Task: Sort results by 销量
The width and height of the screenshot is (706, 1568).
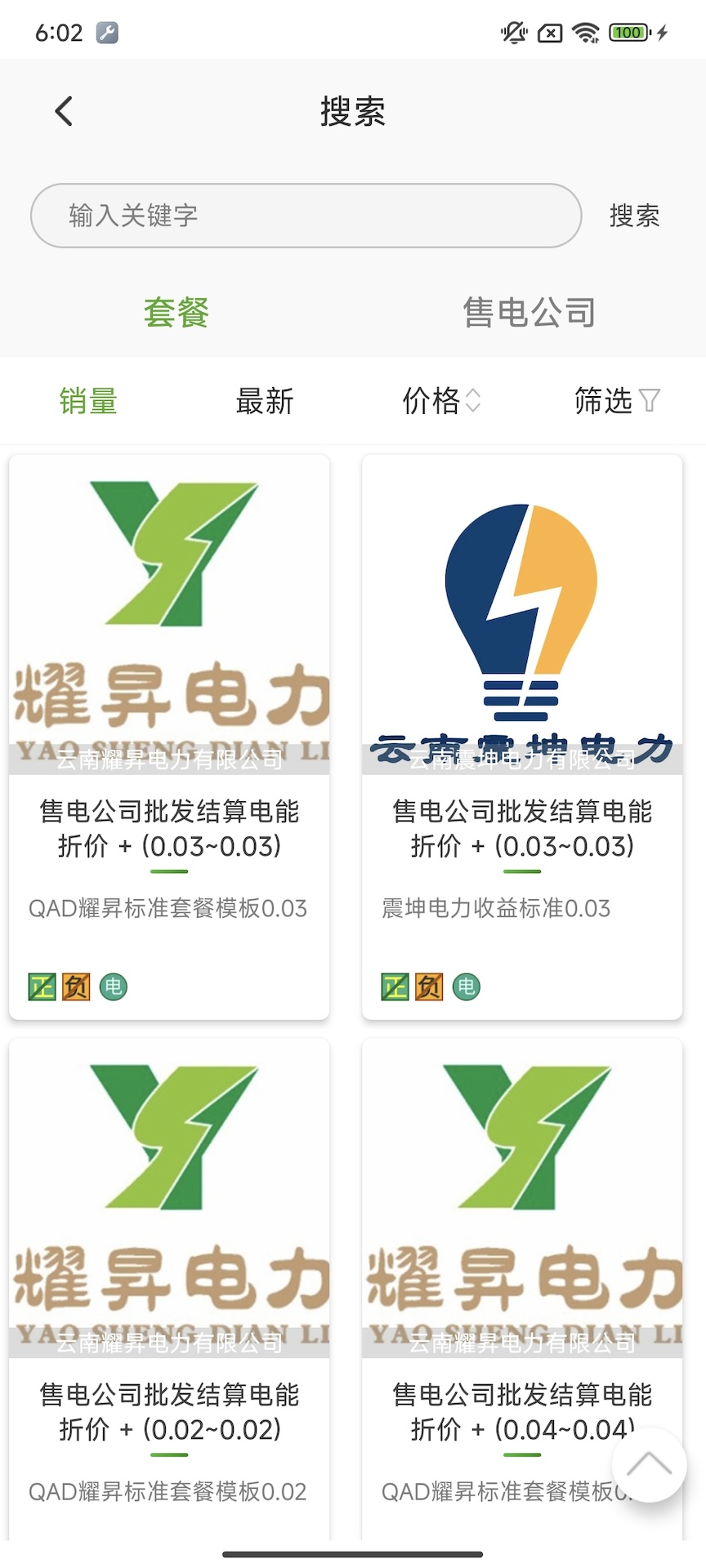Action: tap(88, 401)
